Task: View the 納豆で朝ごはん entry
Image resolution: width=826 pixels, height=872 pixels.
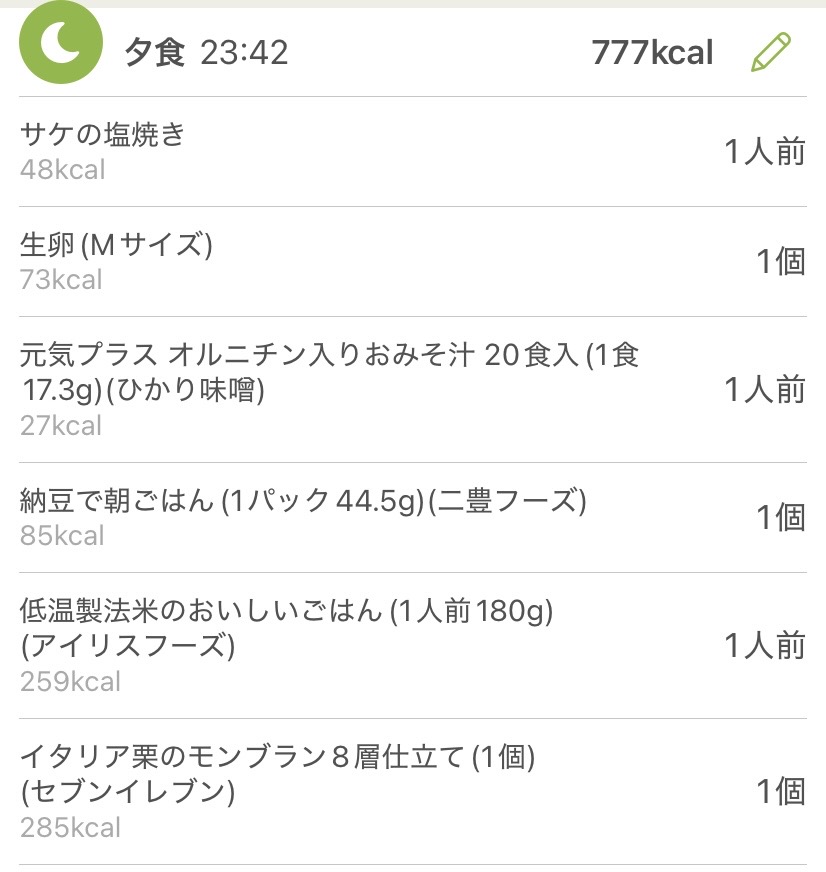Action: [x=412, y=517]
